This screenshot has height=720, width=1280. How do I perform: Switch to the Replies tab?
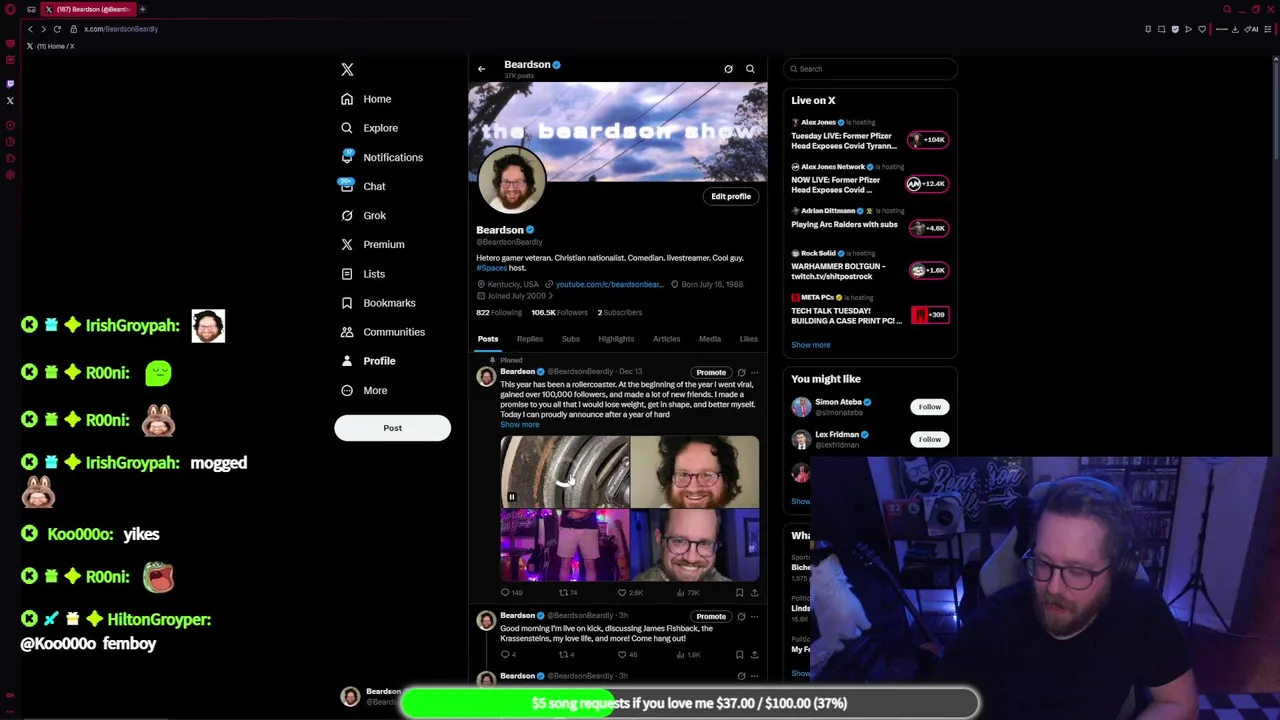pos(529,339)
